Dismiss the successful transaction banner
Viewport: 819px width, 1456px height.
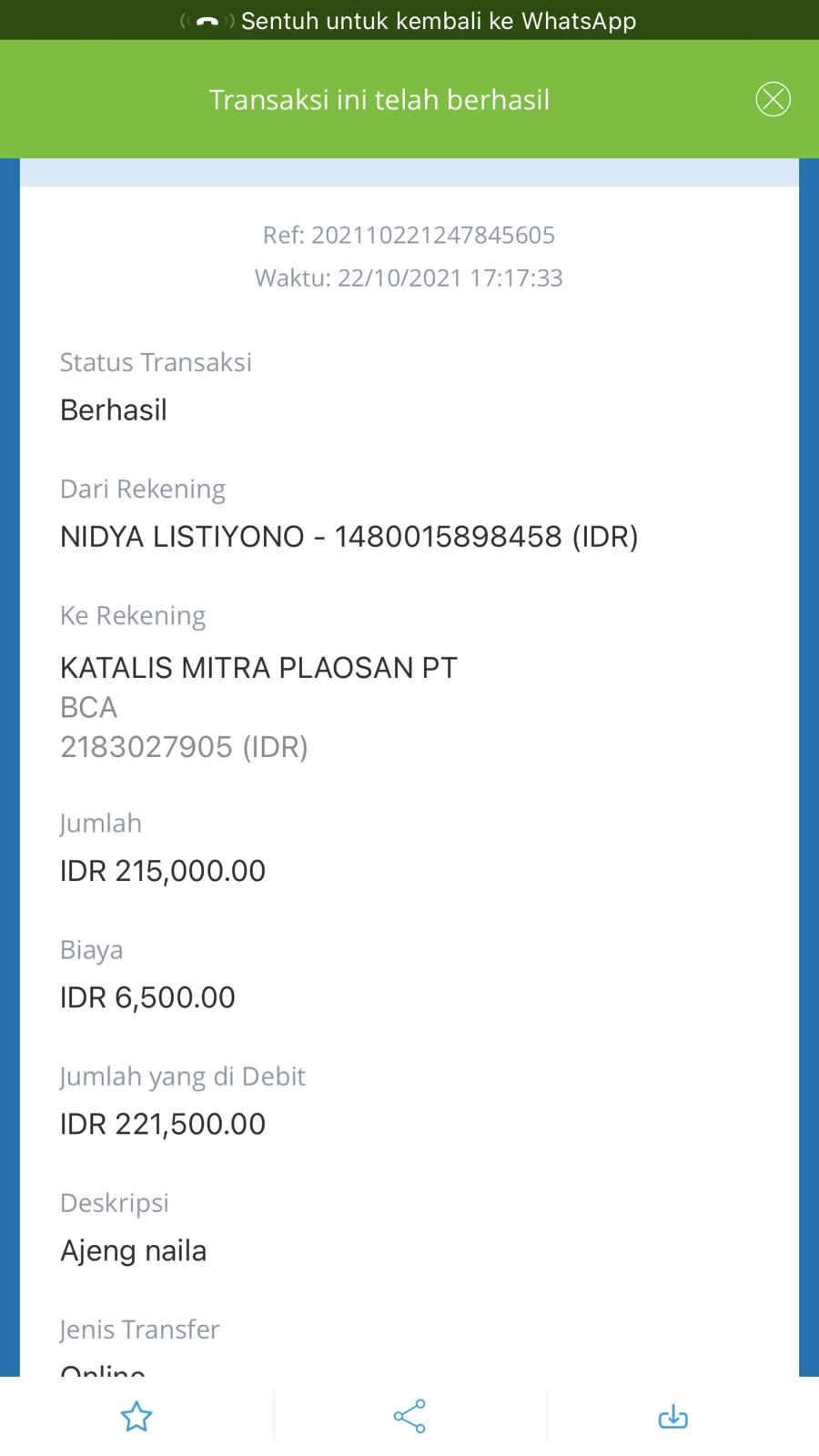click(x=773, y=99)
